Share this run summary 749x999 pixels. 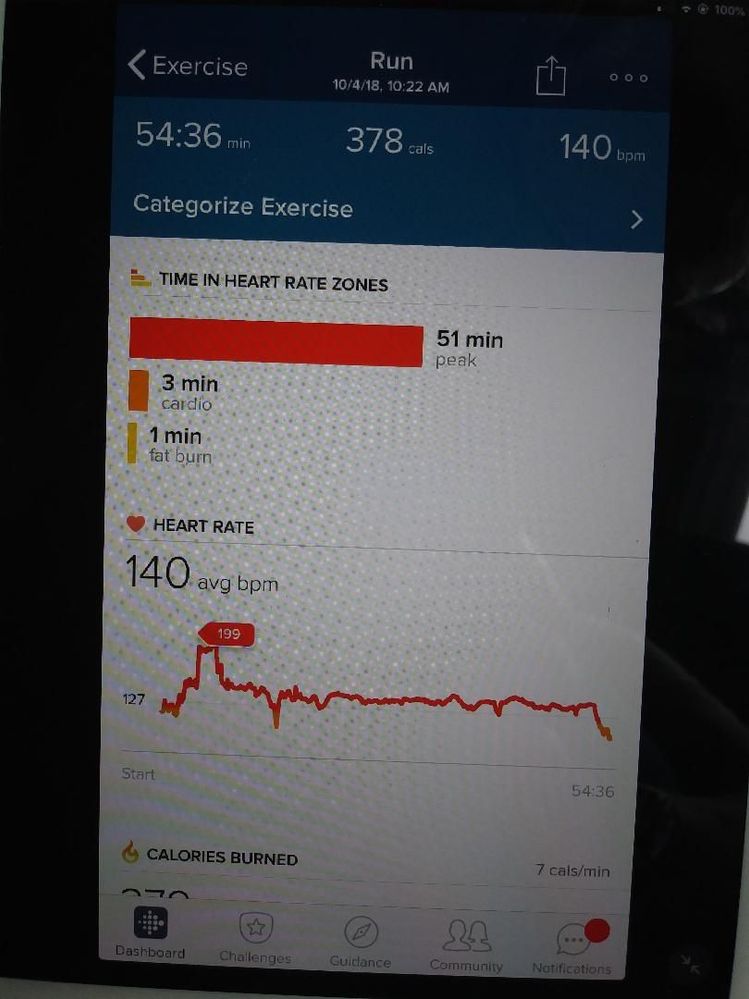pyautogui.click(x=551, y=76)
